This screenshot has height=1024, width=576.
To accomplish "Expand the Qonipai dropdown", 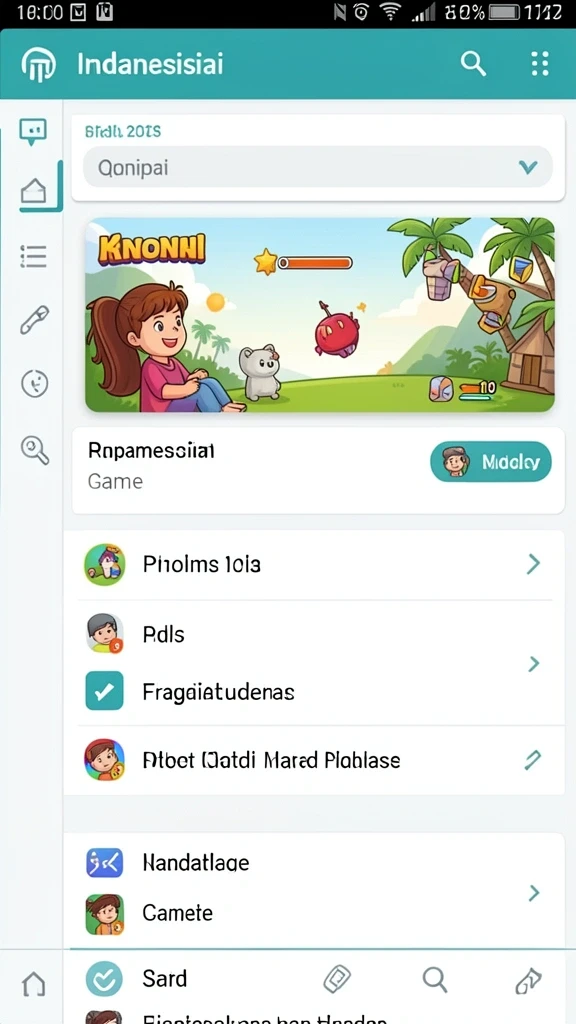I will (318, 168).
